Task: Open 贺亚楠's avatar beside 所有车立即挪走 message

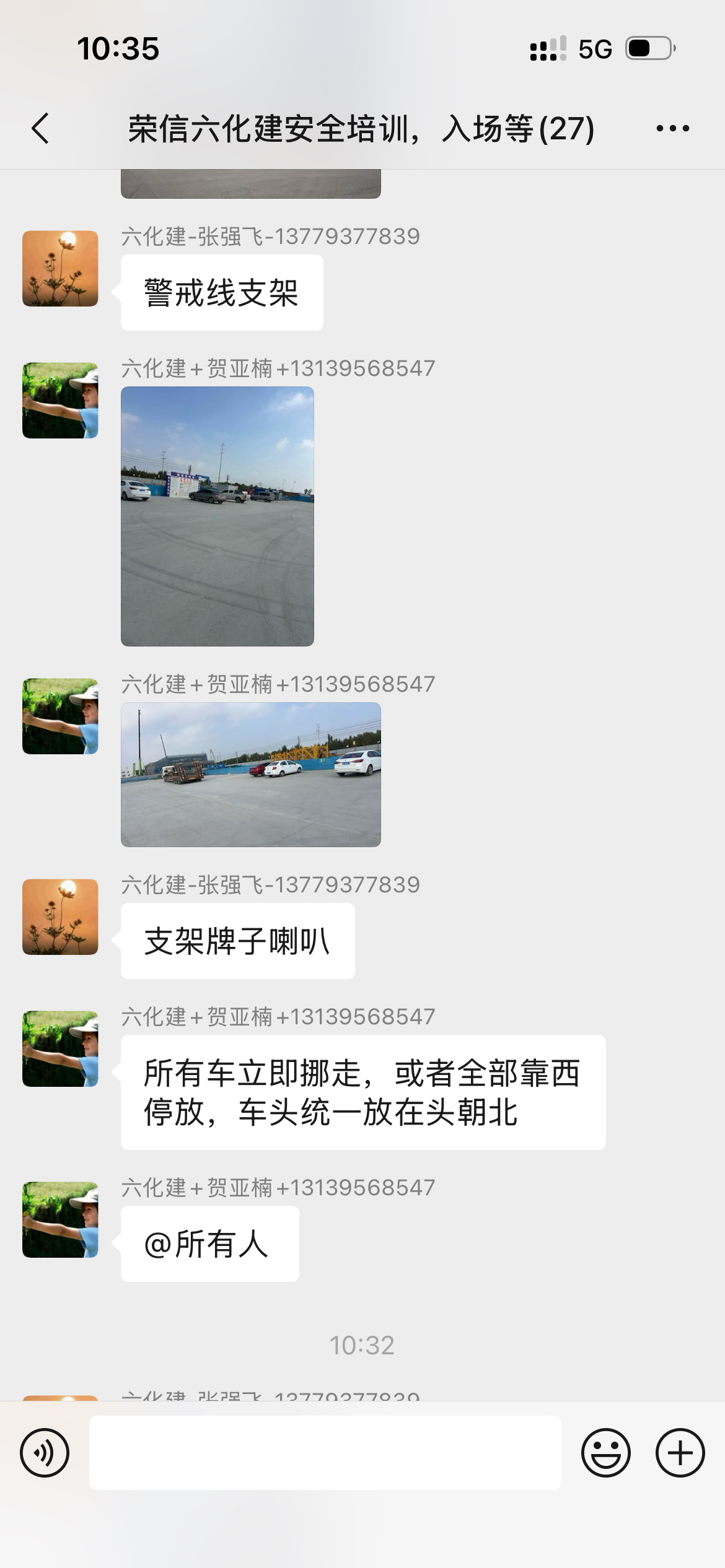Action: (60, 1048)
